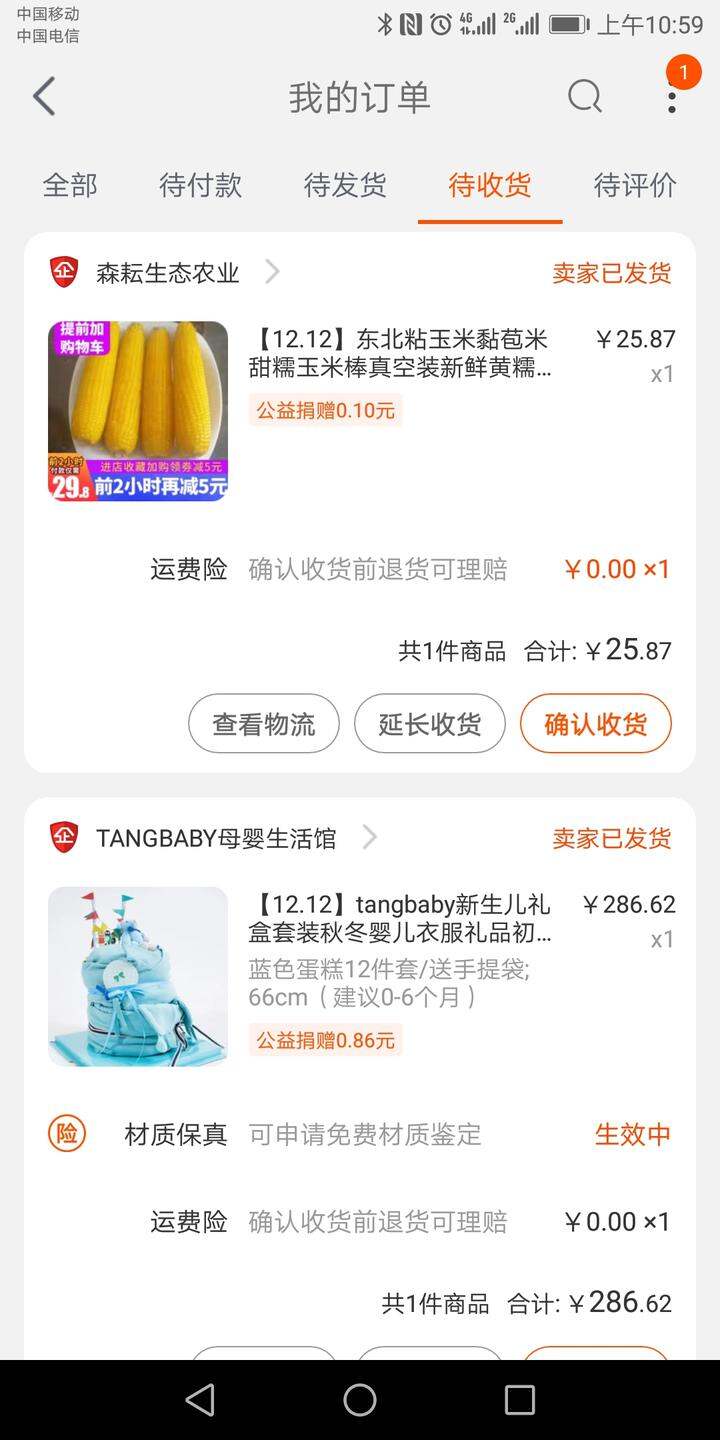Screen dimensions: 720x1440
Task: Switch to the 全部 tab
Action: point(70,185)
